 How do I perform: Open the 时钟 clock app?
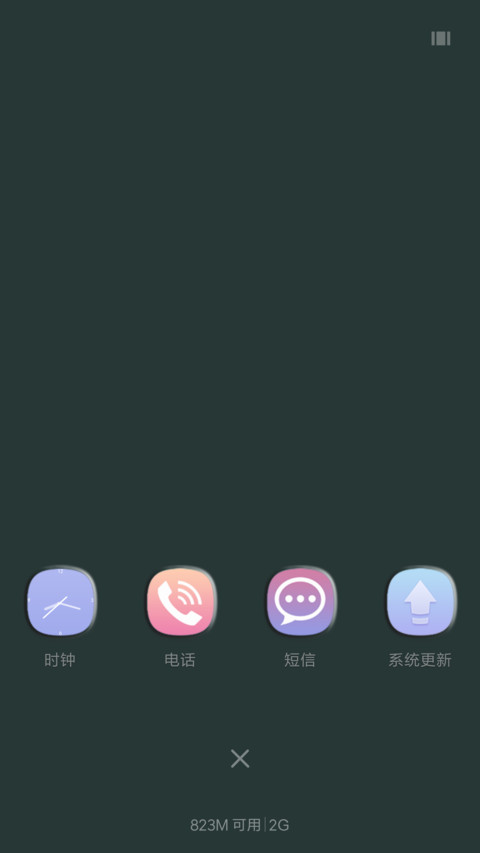61,602
